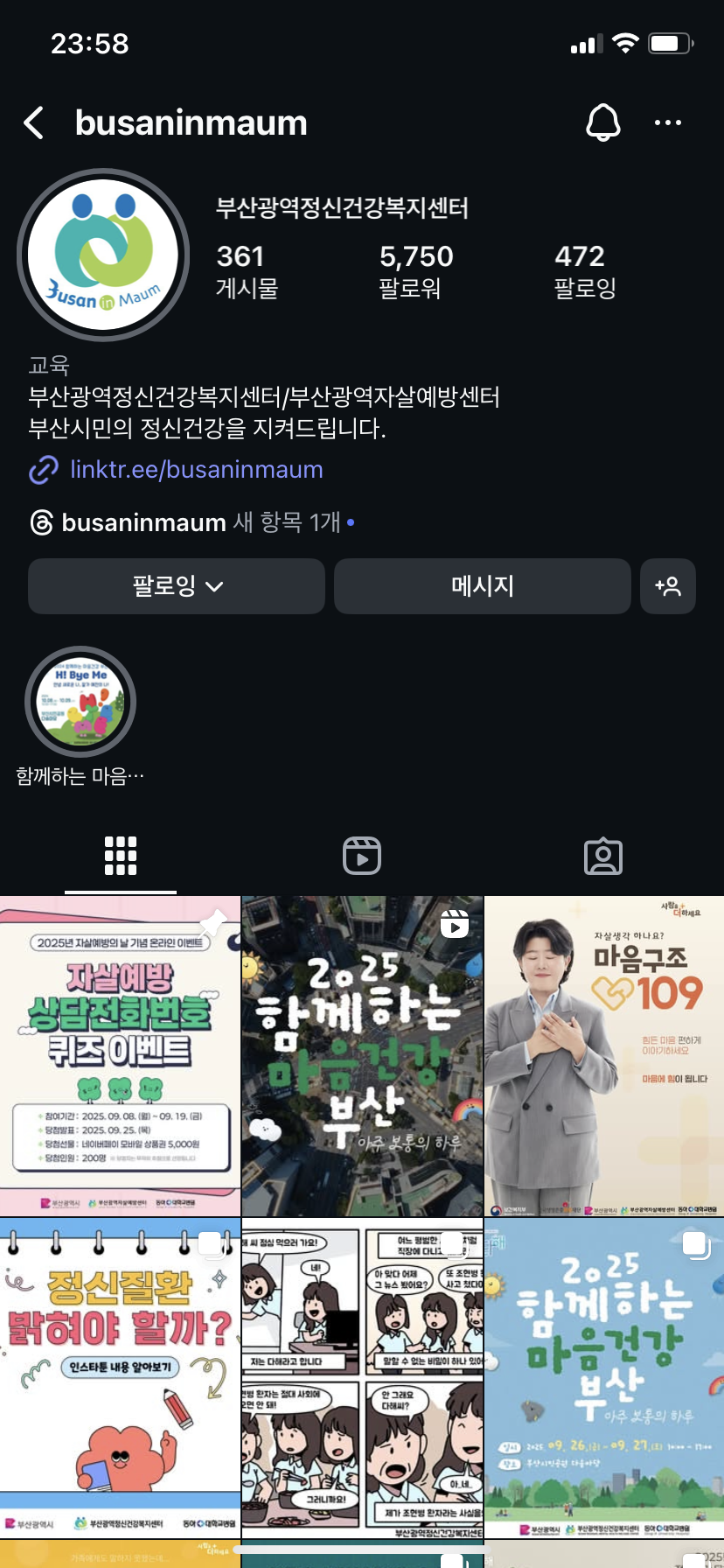Open the busaninmaum Threads profile
Screen dimensions: 724x1568
click(x=144, y=522)
